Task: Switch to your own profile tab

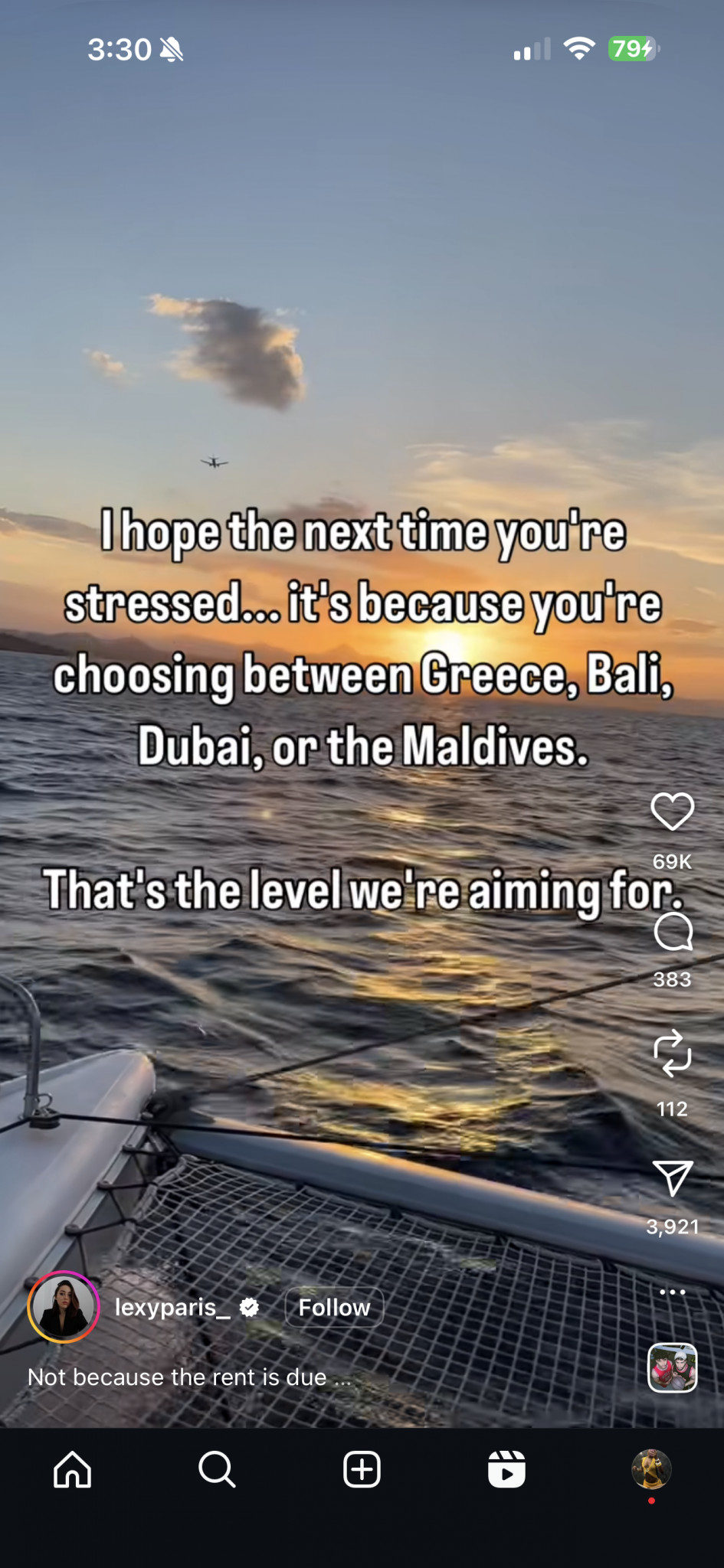Action: point(651,1468)
